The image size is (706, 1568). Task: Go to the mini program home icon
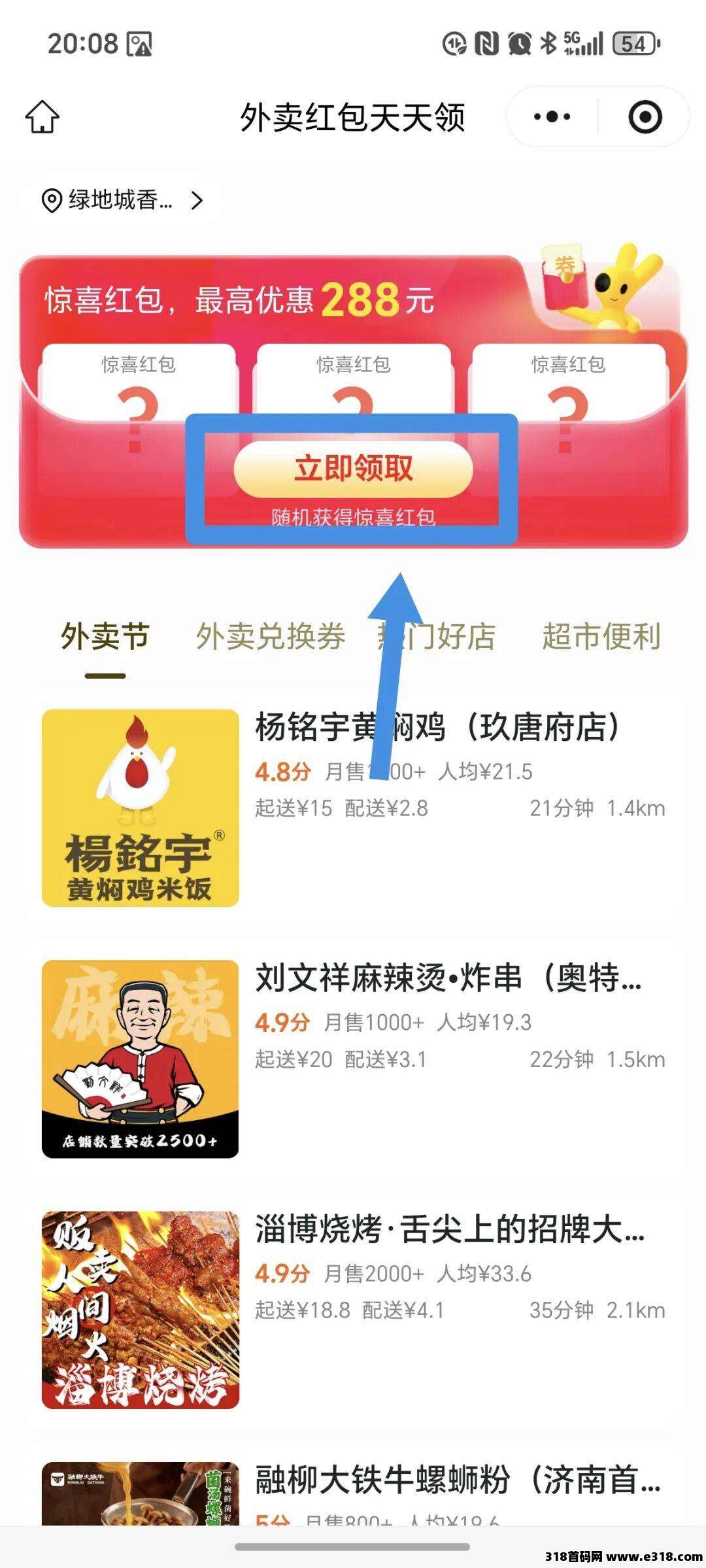pyautogui.click(x=42, y=117)
